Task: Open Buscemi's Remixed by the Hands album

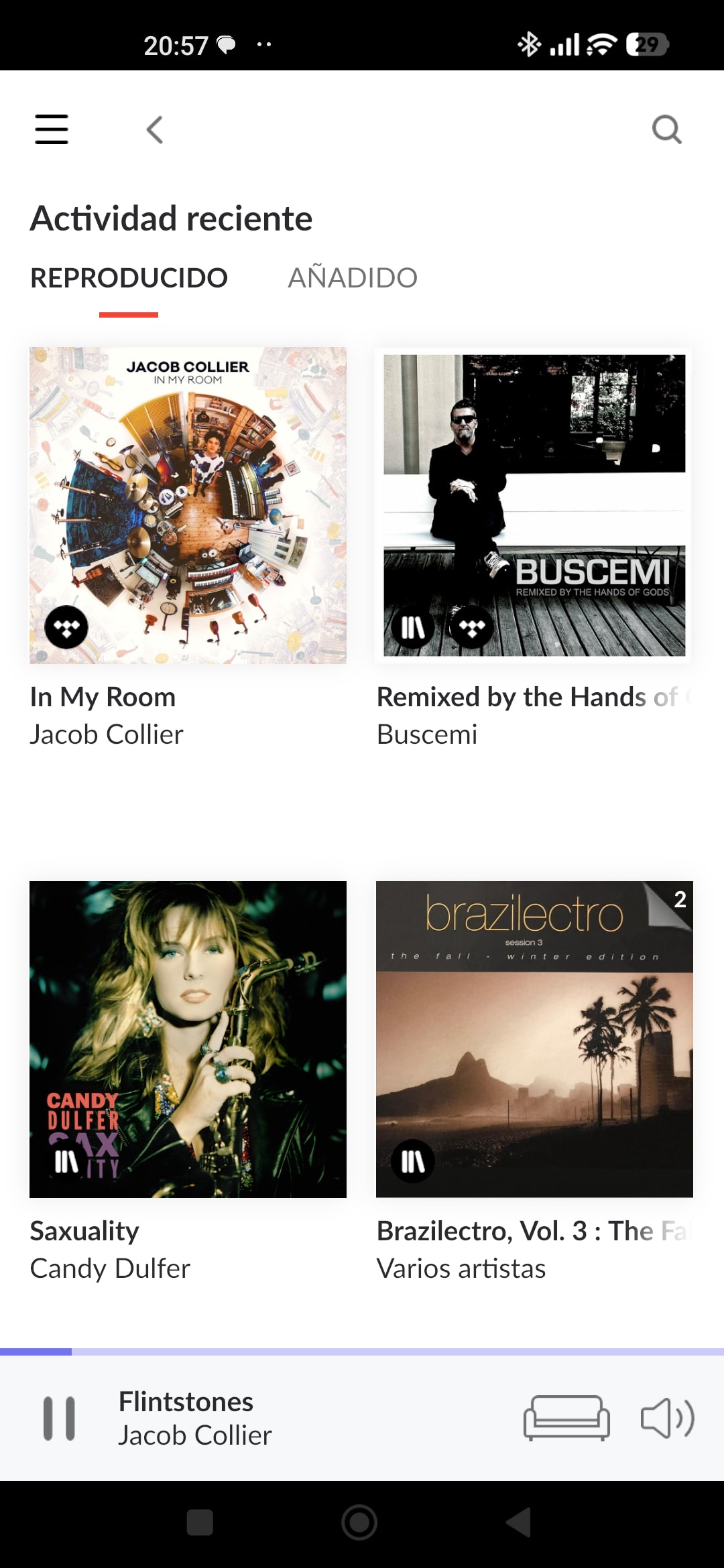Action: [534, 505]
